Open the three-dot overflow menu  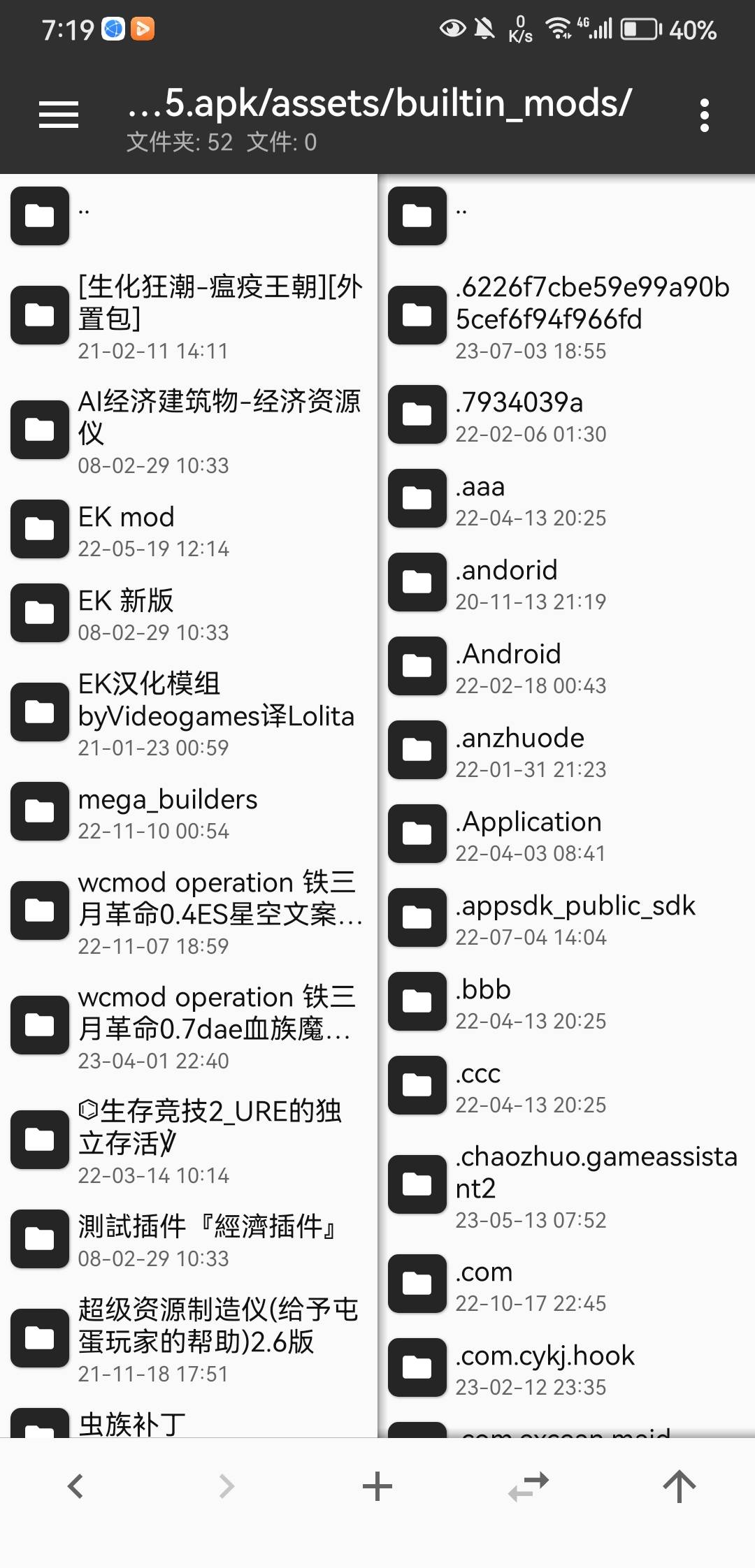[x=704, y=115]
